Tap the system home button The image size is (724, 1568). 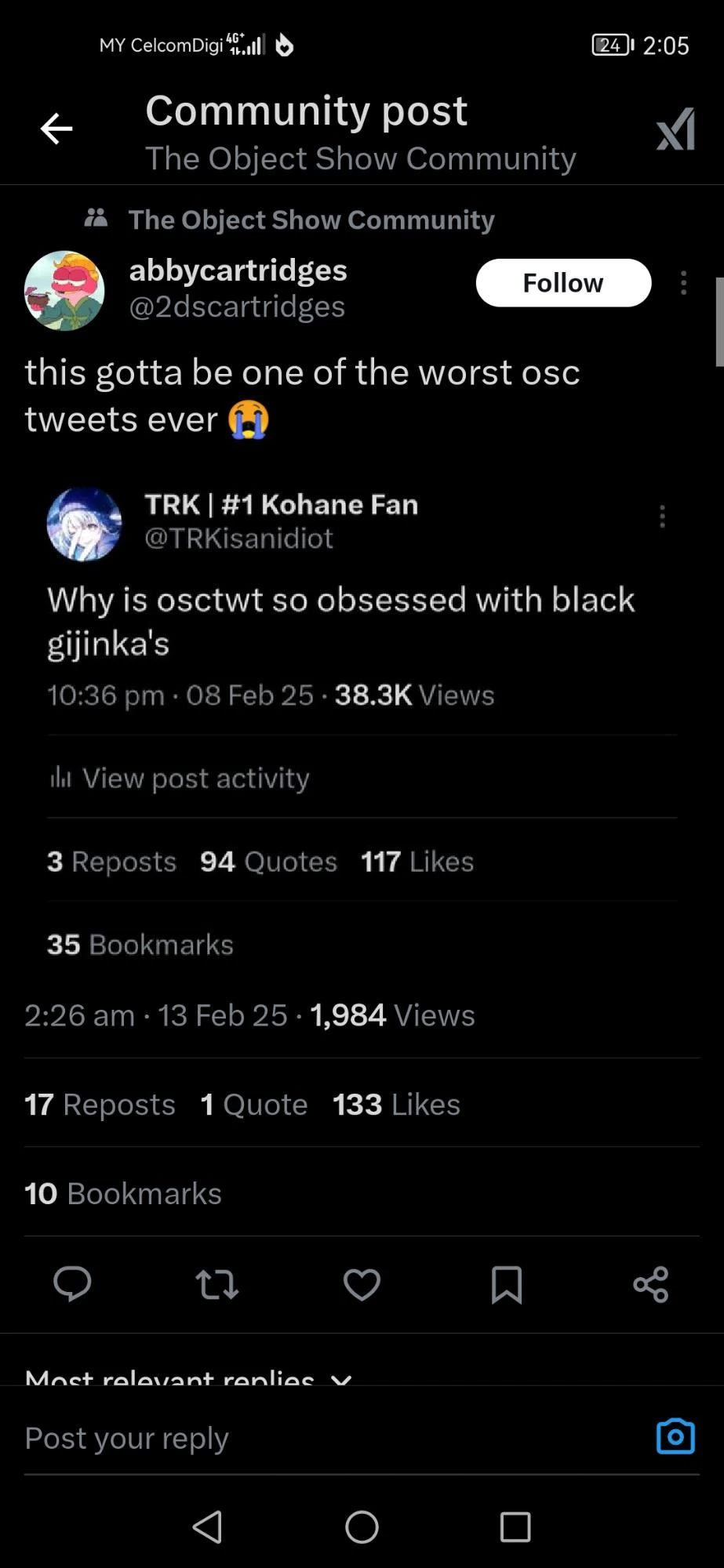tap(362, 1527)
